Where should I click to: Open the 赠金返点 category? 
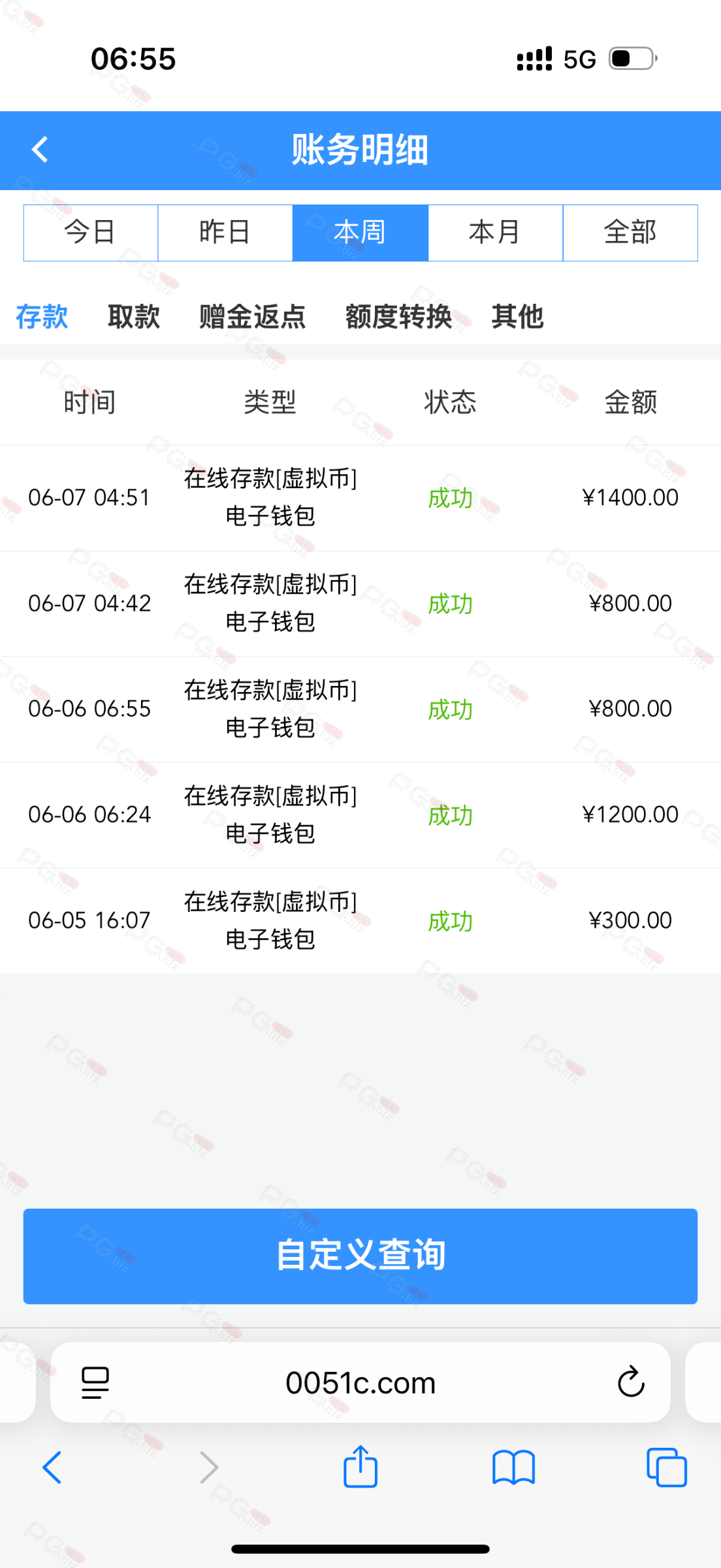pyautogui.click(x=253, y=317)
